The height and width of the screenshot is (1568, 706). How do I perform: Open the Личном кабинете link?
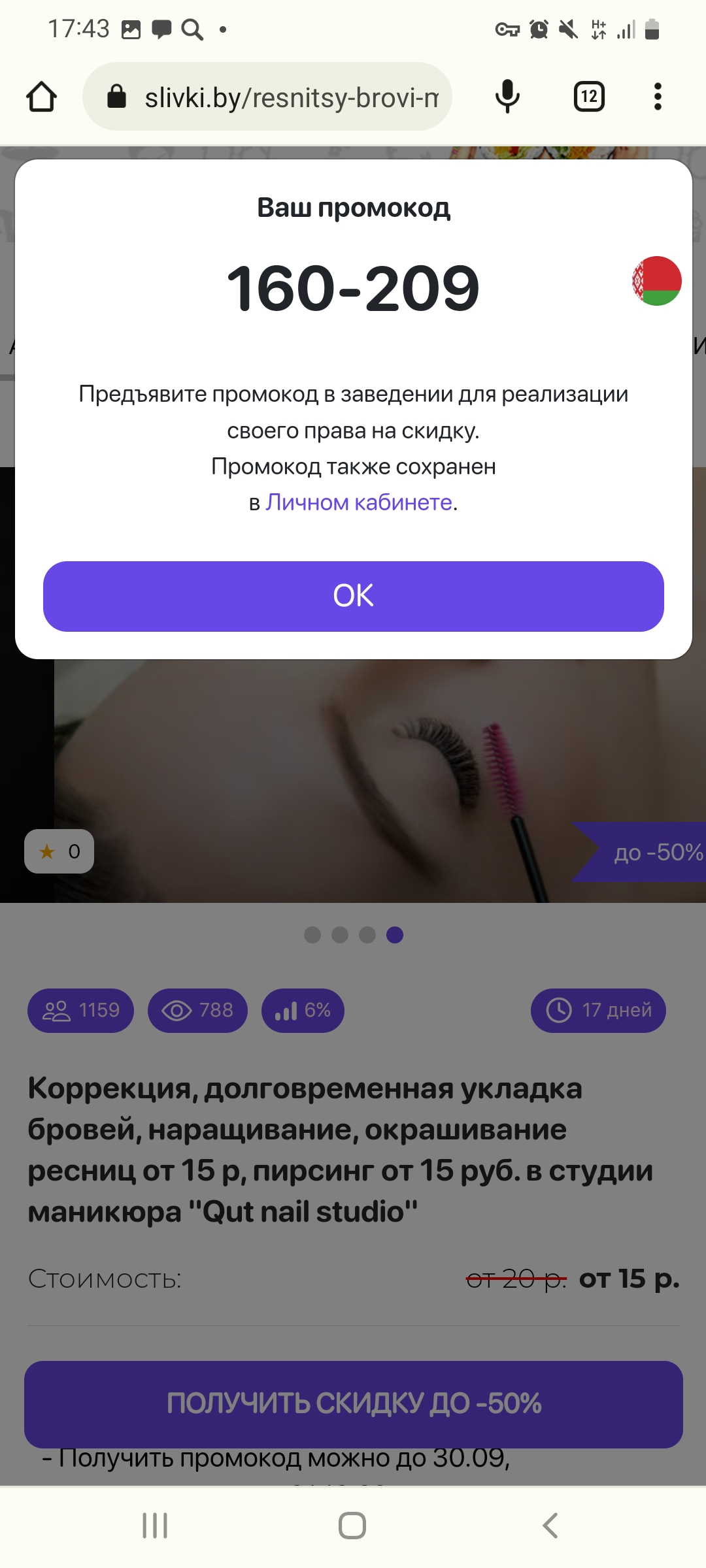point(359,502)
